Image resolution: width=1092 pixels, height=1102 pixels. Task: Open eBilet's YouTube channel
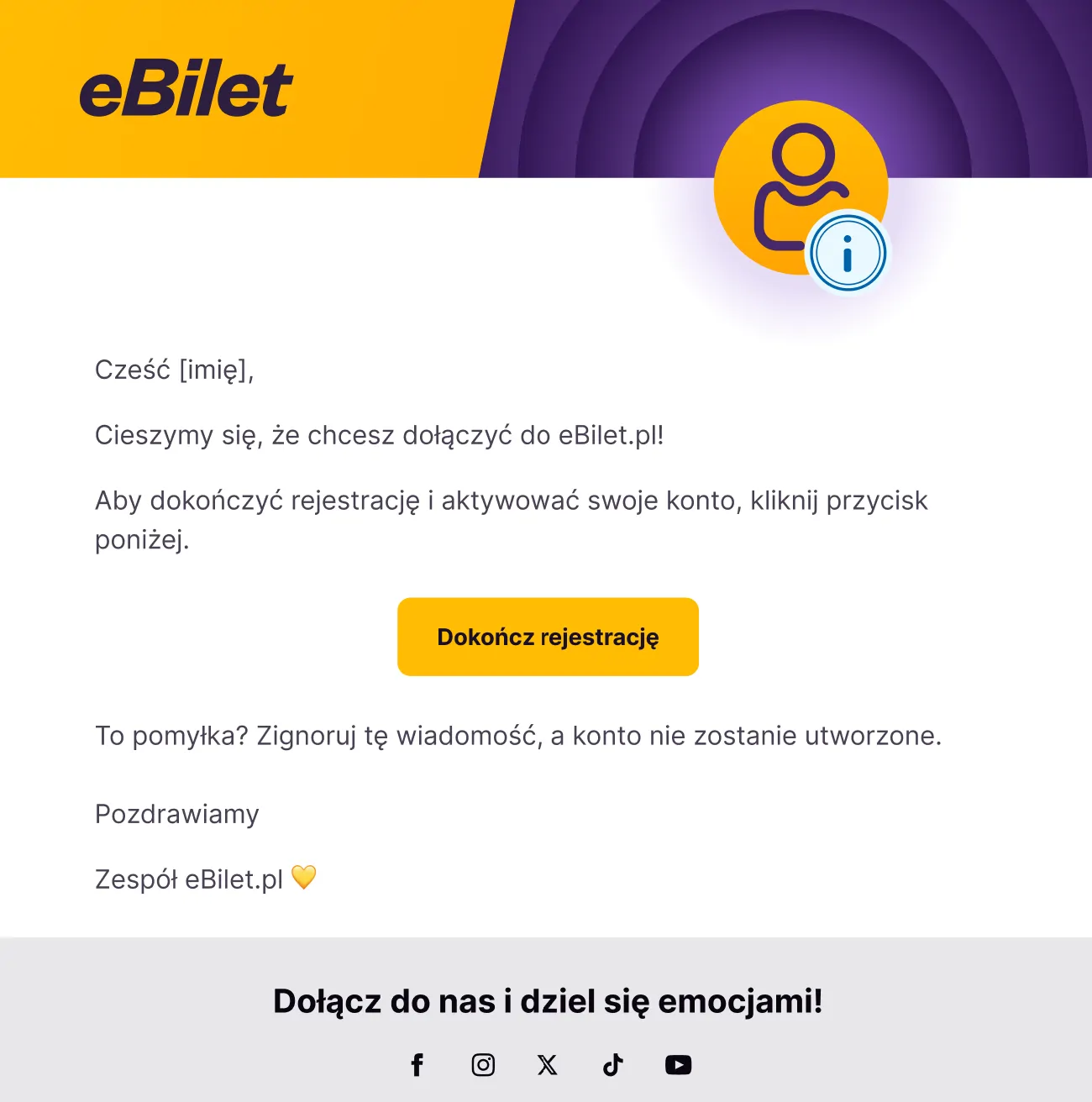point(678,1065)
